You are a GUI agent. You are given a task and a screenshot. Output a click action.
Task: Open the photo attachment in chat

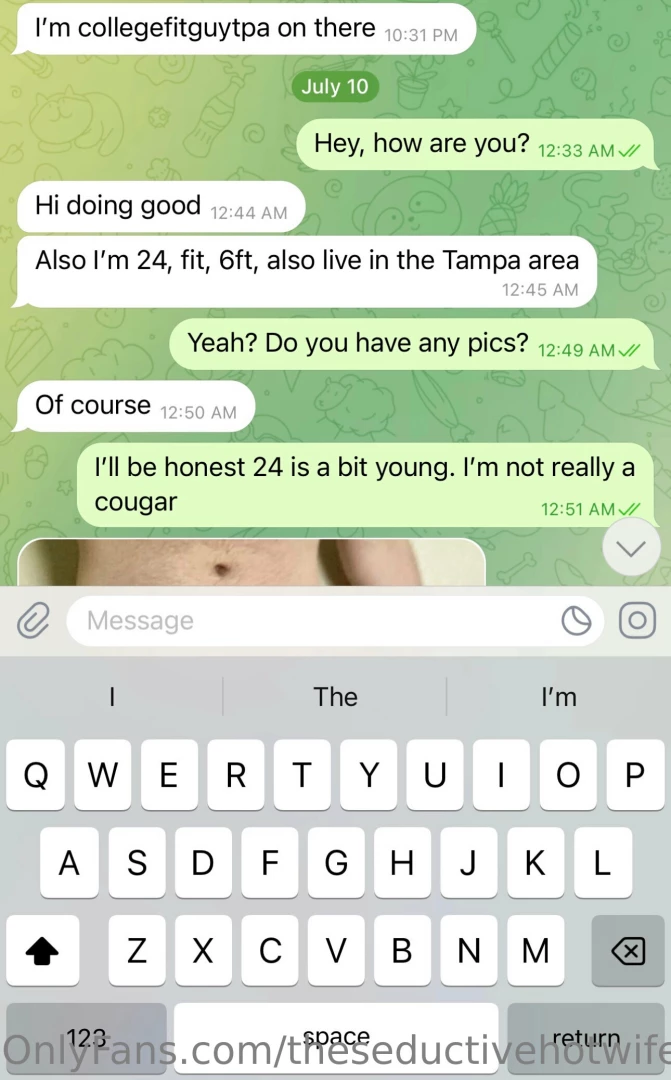[x=251, y=562]
